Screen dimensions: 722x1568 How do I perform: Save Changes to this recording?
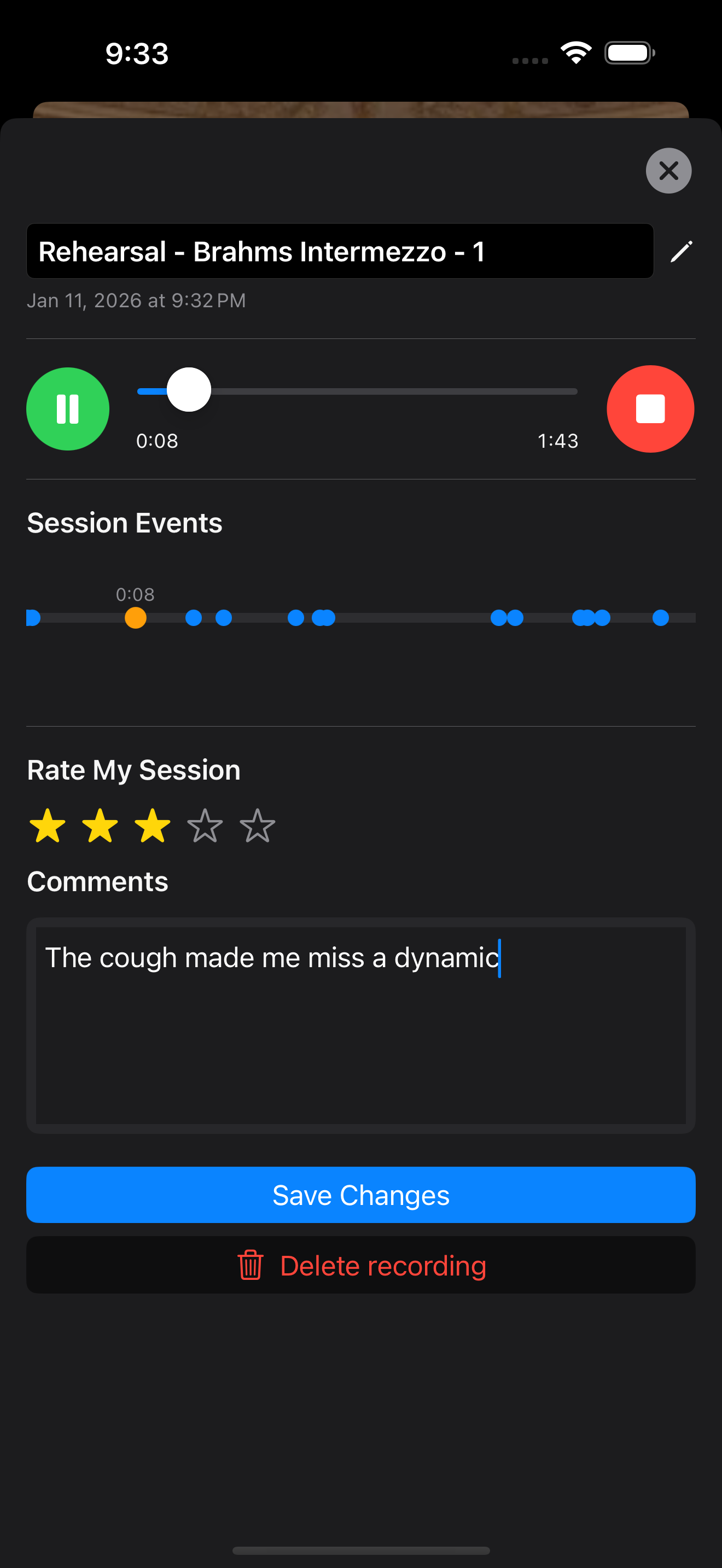tap(360, 1195)
